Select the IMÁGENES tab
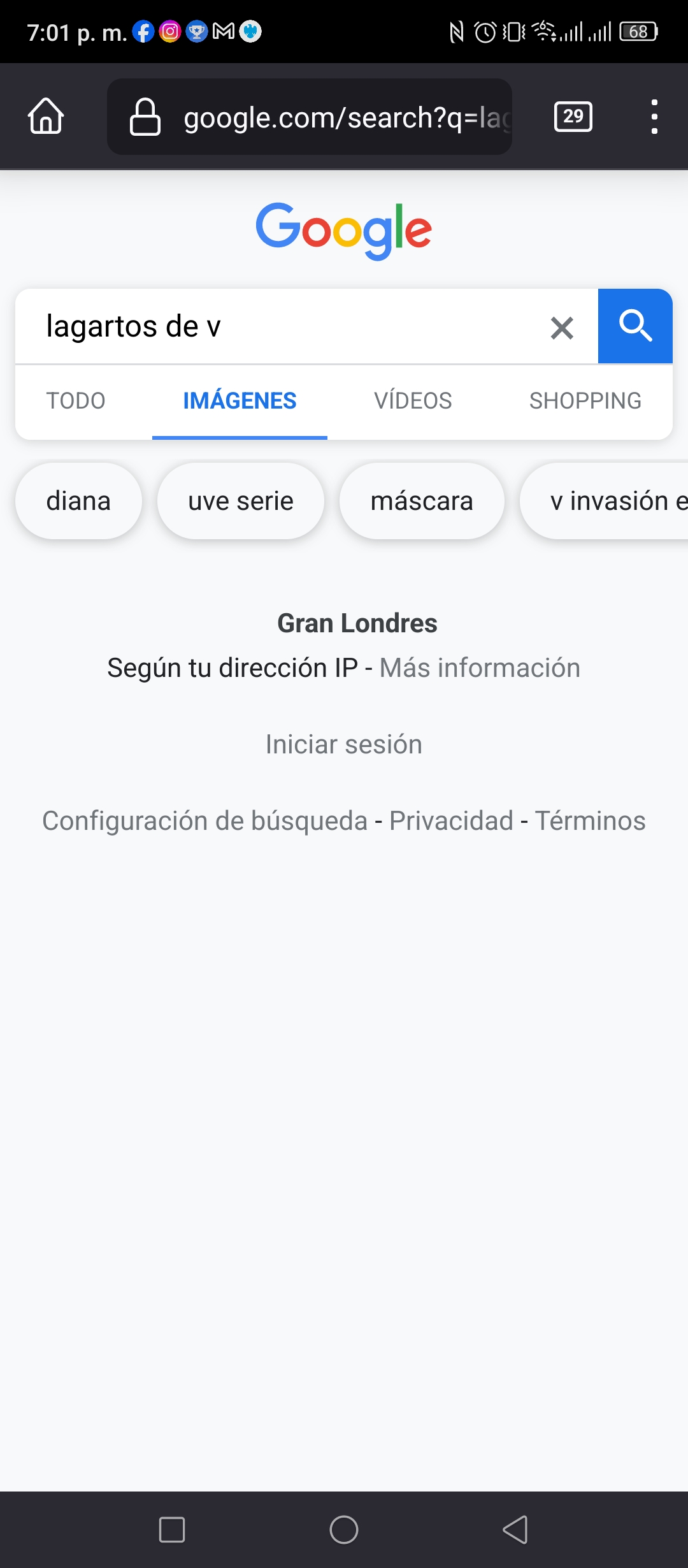The width and height of the screenshot is (688, 1568). coord(240,401)
